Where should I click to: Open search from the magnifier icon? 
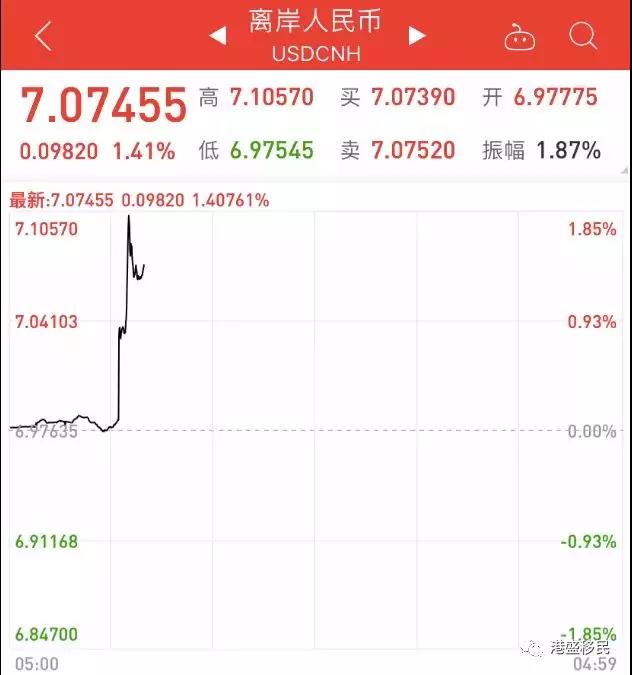pos(582,37)
